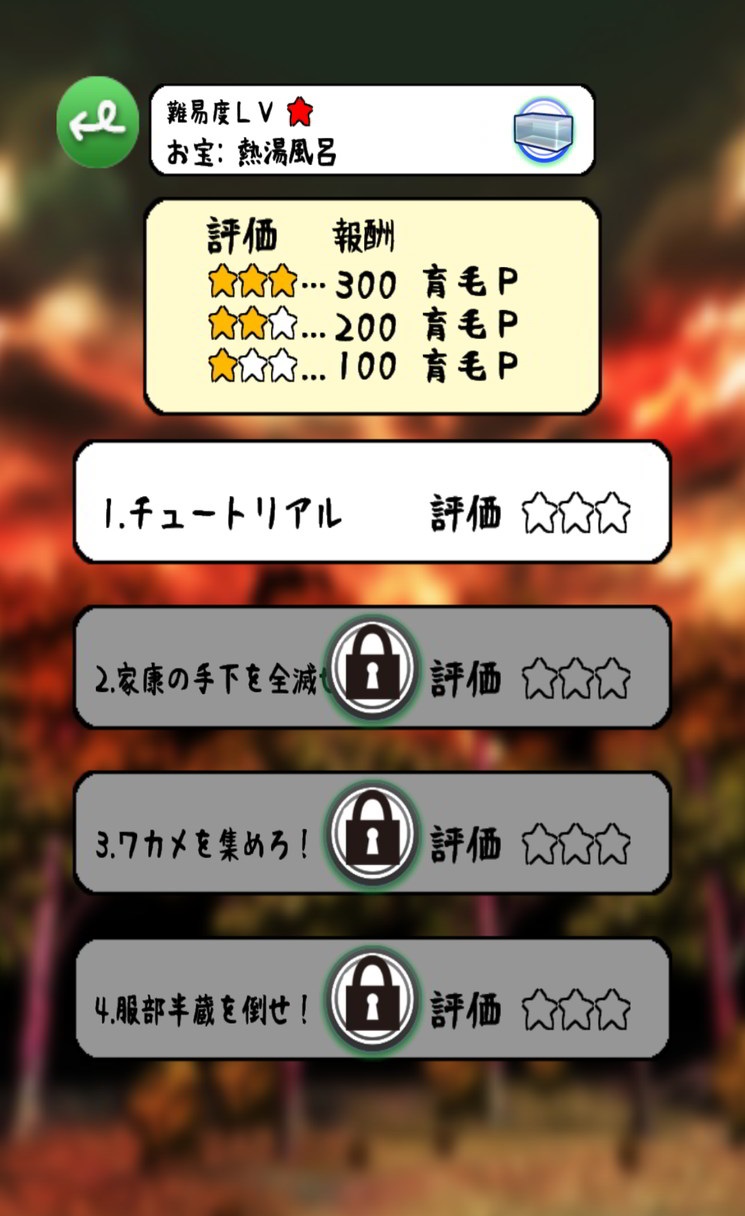Select locked stage 2 家康の手下を全滅
This screenshot has height=1216, width=745.
372,667
